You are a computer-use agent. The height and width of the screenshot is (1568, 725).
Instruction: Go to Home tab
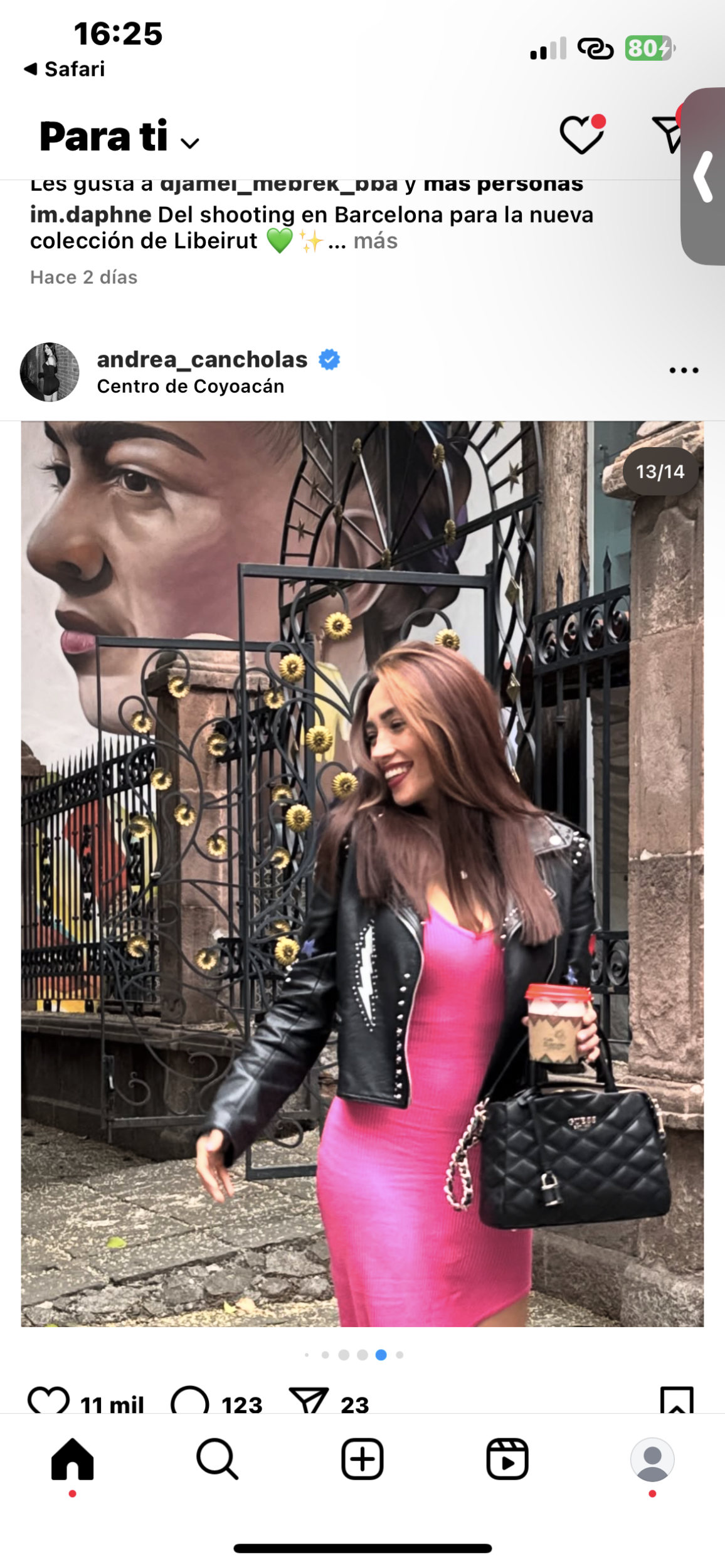[73, 1459]
